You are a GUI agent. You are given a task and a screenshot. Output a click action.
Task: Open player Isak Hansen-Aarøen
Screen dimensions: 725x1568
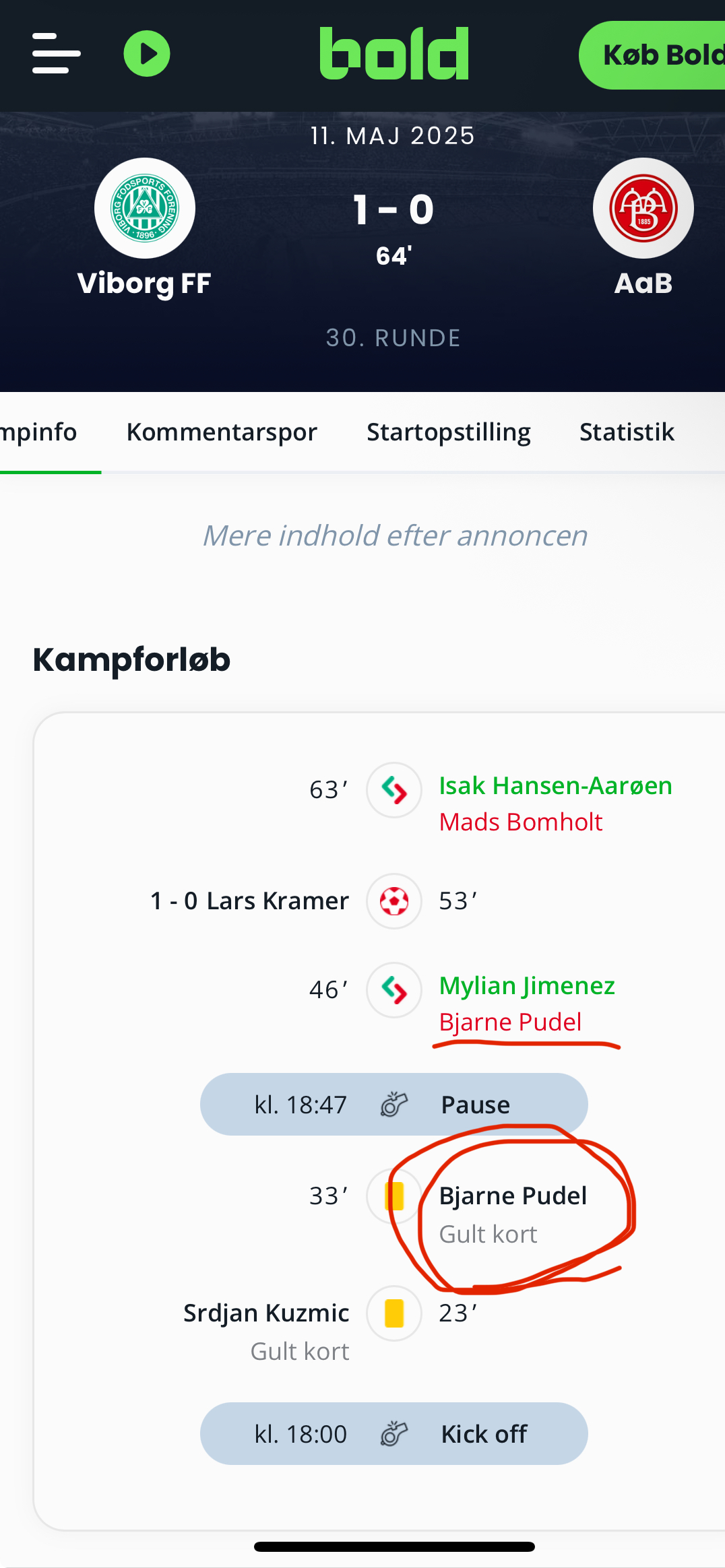click(x=555, y=785)
